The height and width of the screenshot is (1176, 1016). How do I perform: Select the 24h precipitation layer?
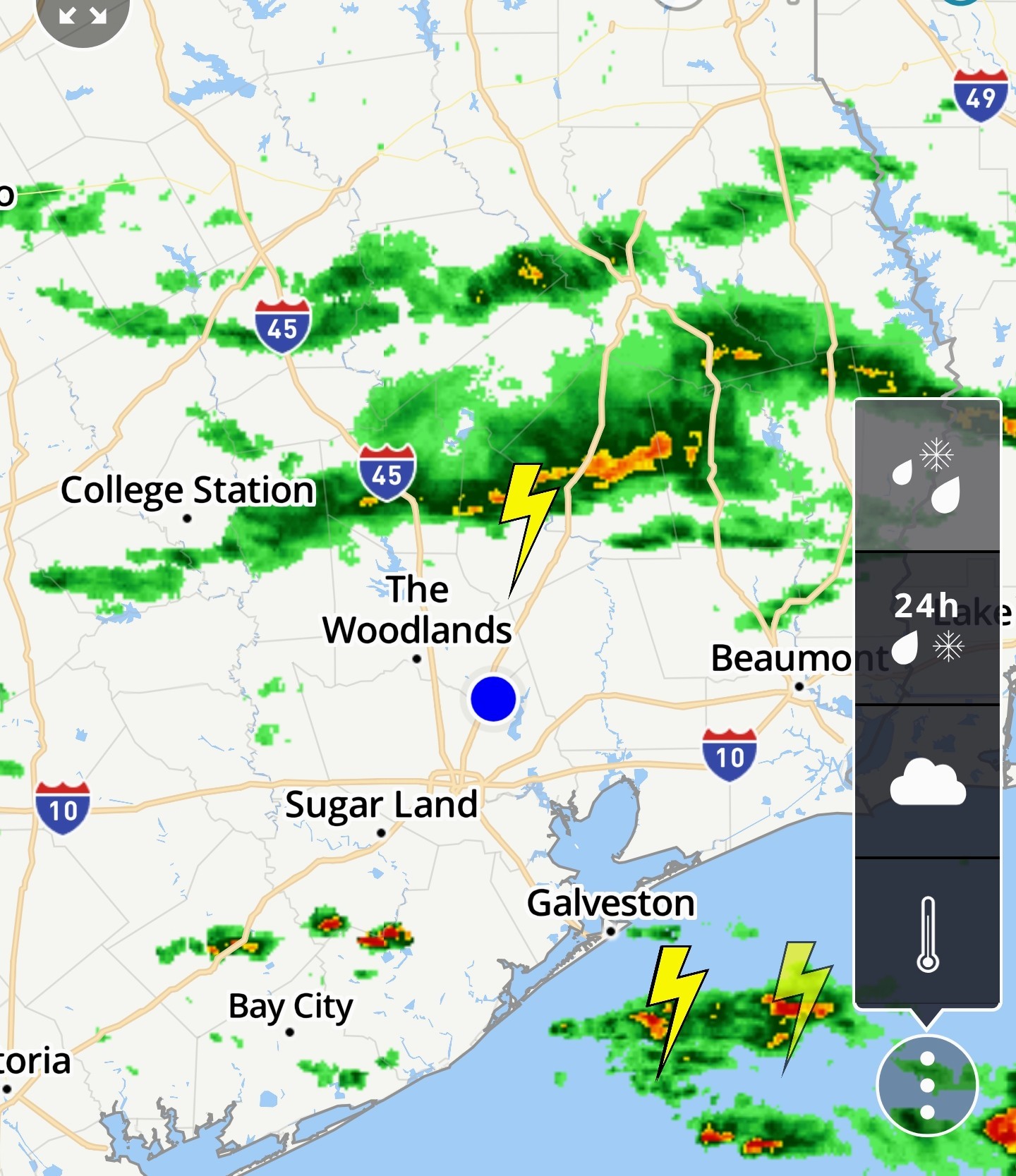click(928, 628)
